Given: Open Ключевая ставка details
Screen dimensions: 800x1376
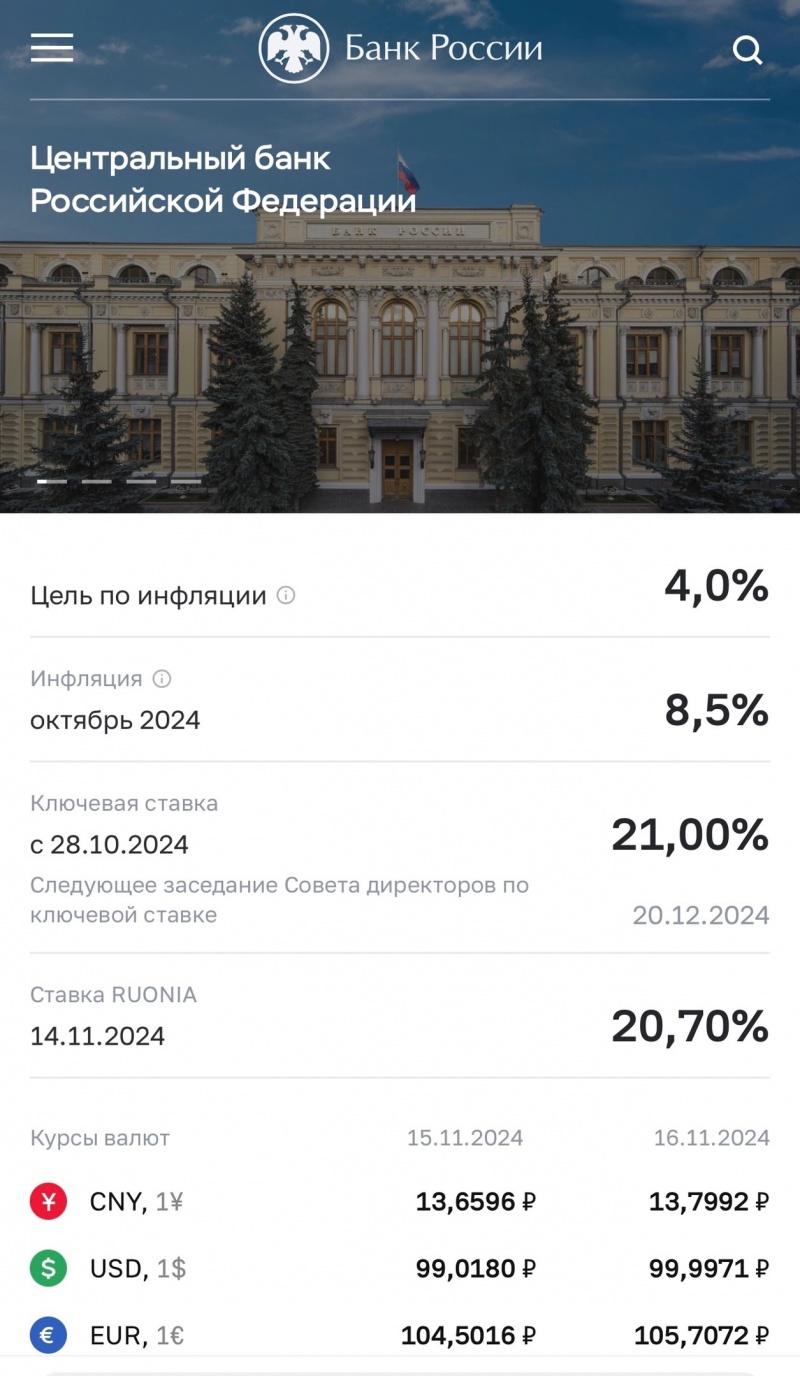Looking at the screenshot, I should pyautogui.click(x=124, y=803).
